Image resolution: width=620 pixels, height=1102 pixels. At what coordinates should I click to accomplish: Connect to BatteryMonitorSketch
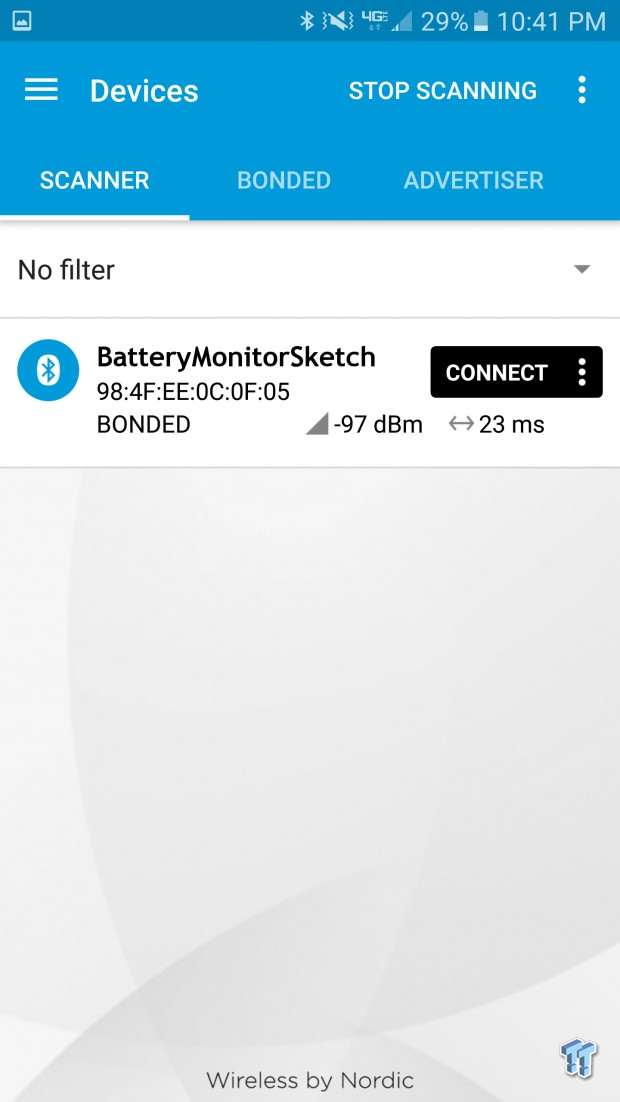(x=496, y=372)
